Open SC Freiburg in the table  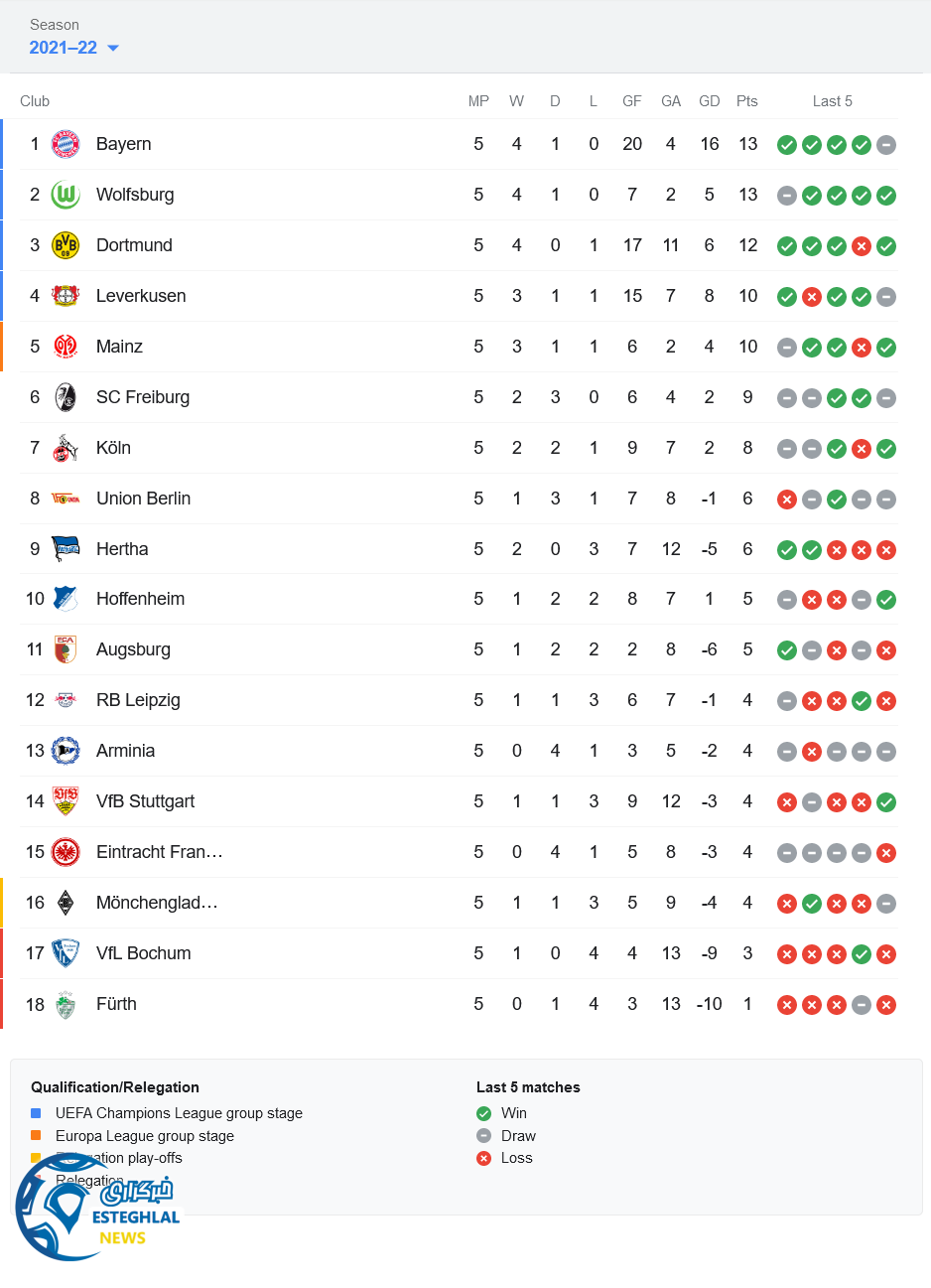coord(143,397)
